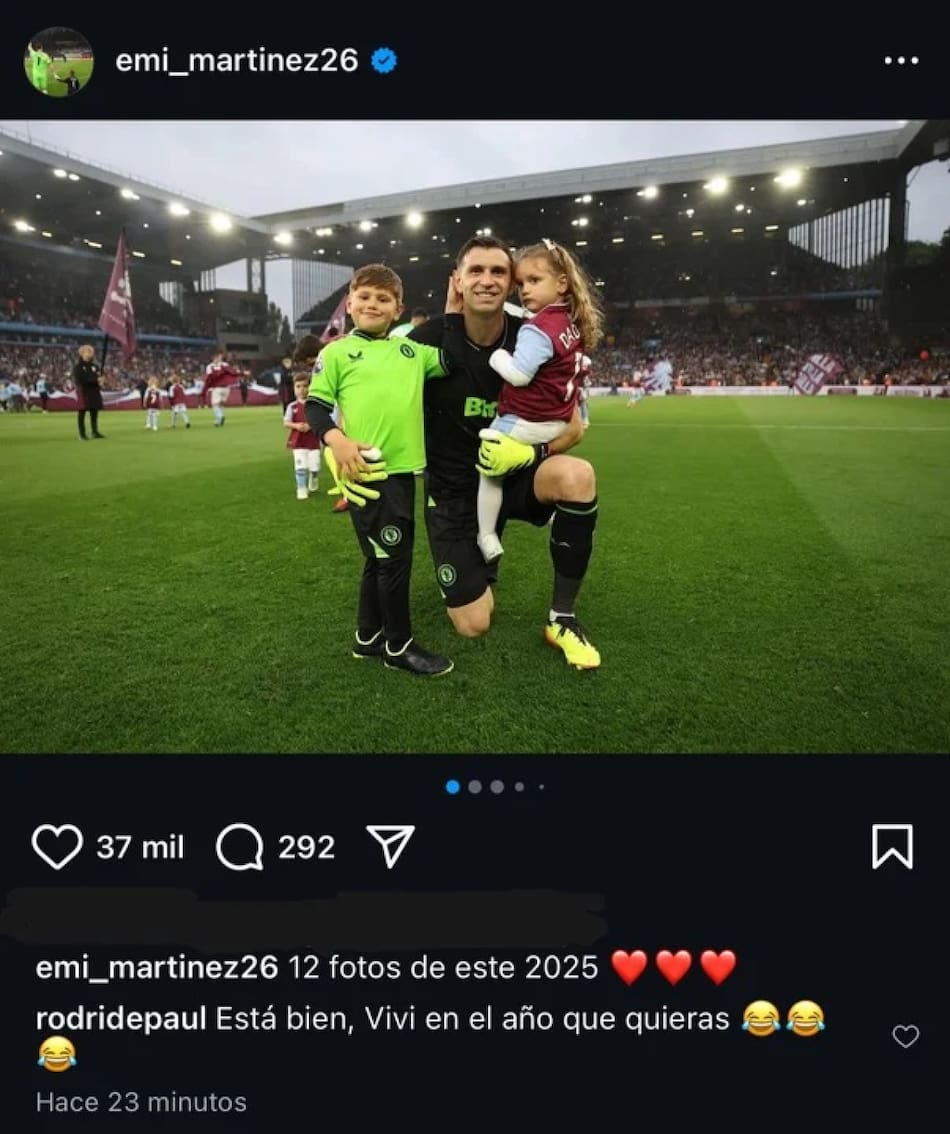
Task: Open rodridepaul's profile from the comment
Action: 121,1019
